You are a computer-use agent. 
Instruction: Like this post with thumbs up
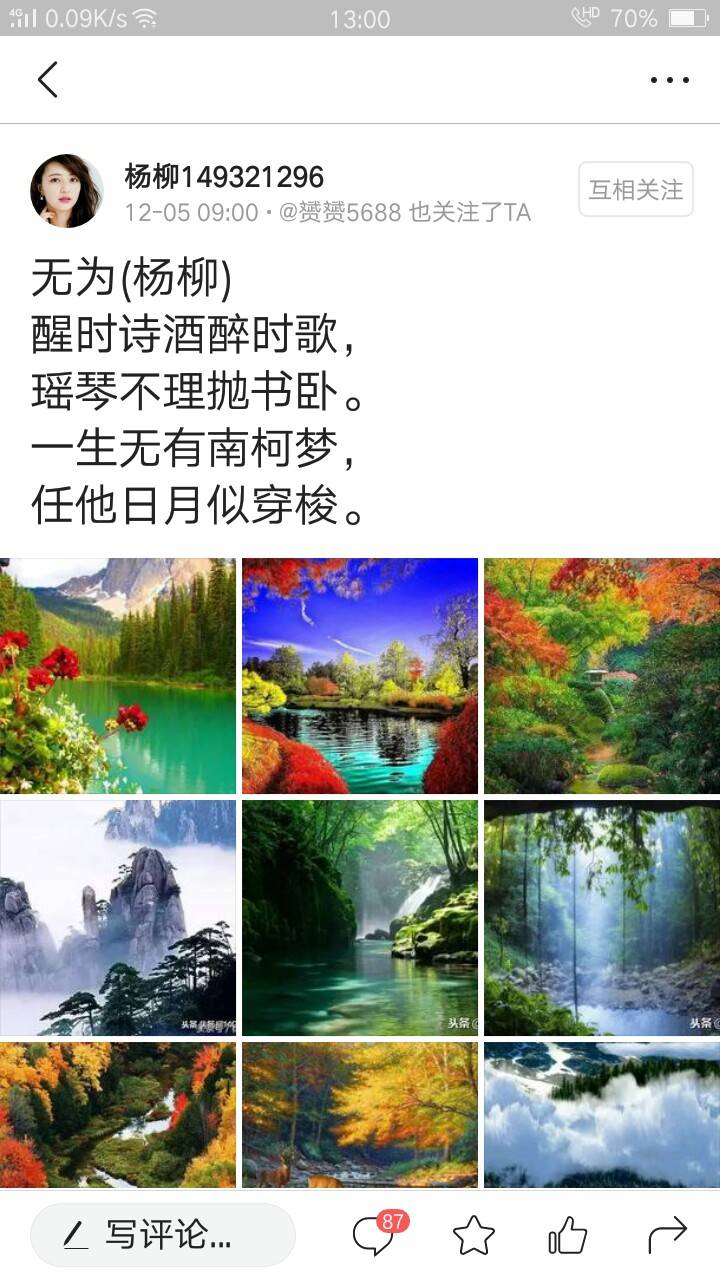tap(567, 1236)
